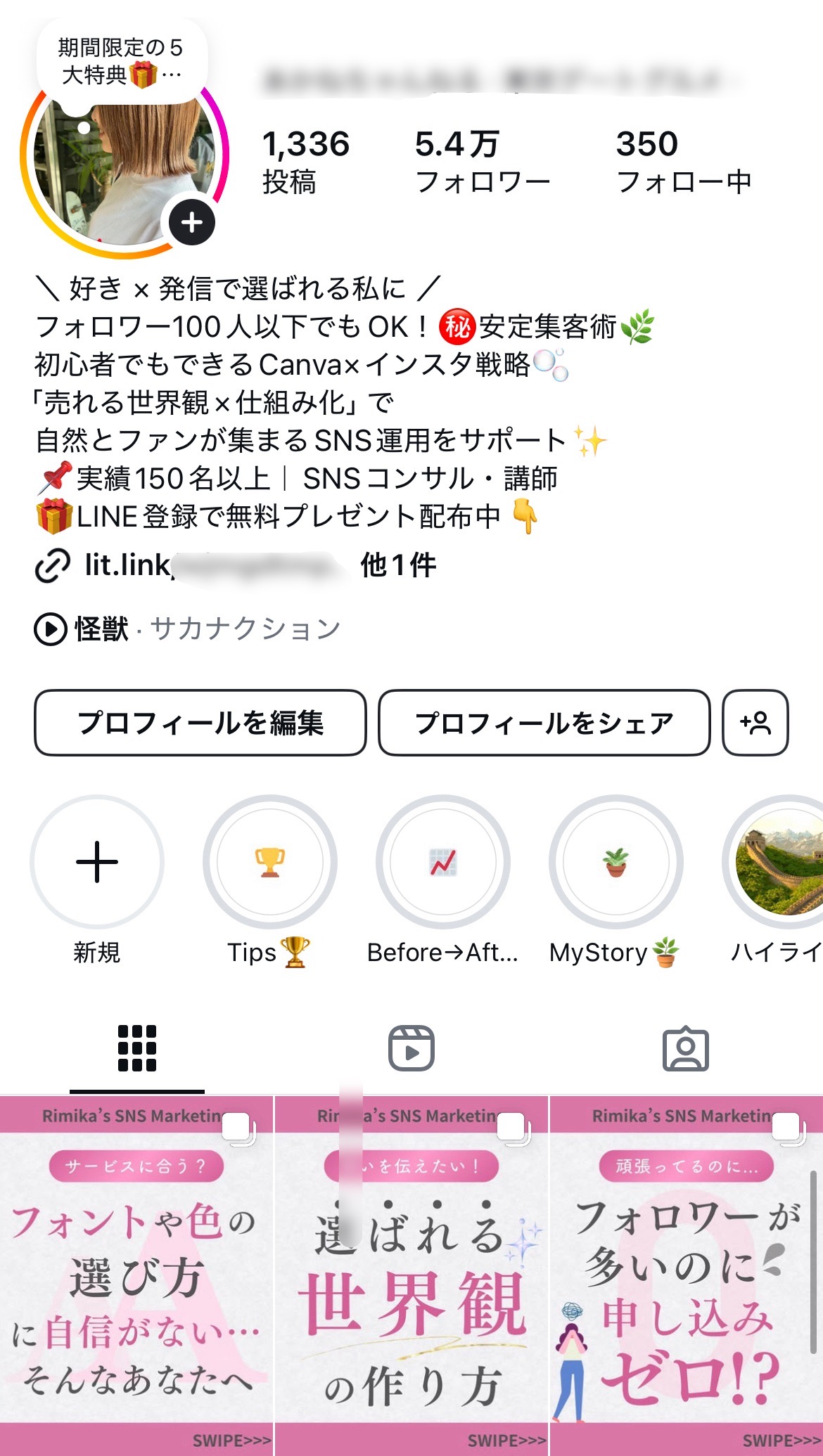Open the ハイライト highlight with the Great Wall photo
Image resolution: width=823 pixels, height=1456 pixels.
[777, 862]
